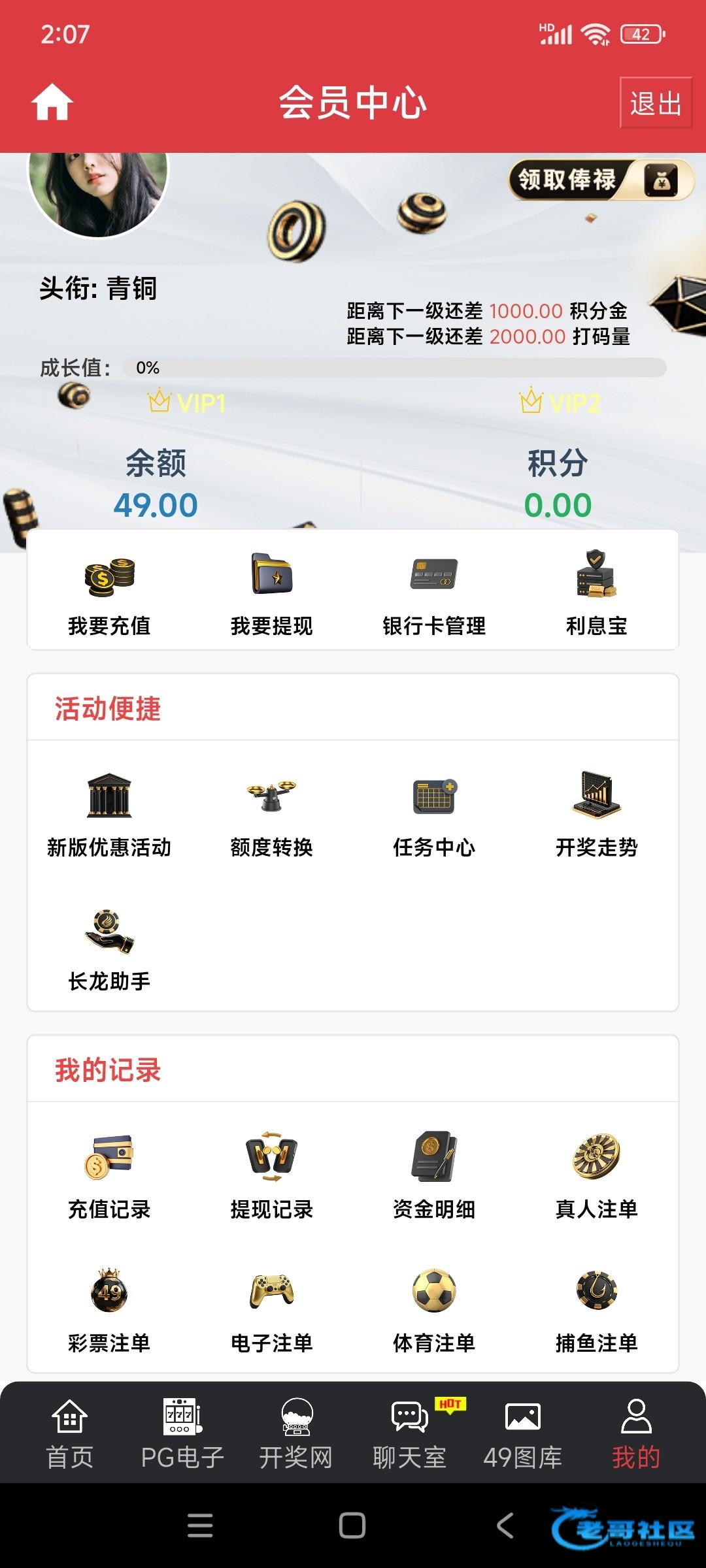Open 资金明细 fund details
The width and height of the screenshot is (706, 1568).
click(x=434, y=1176)
